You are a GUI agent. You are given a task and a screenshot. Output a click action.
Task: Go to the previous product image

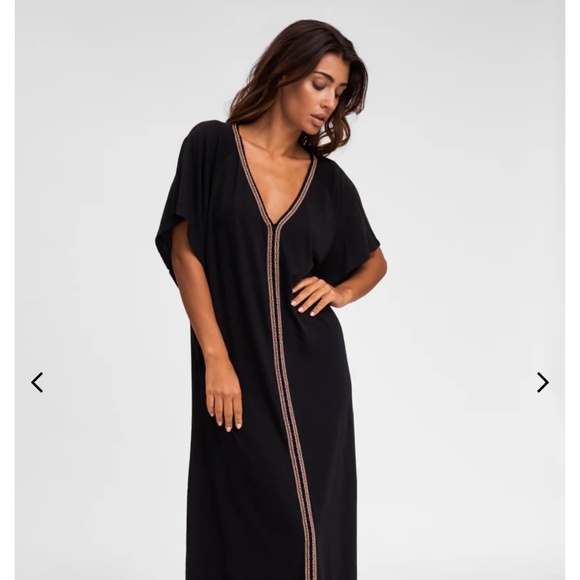coord(37,382)
